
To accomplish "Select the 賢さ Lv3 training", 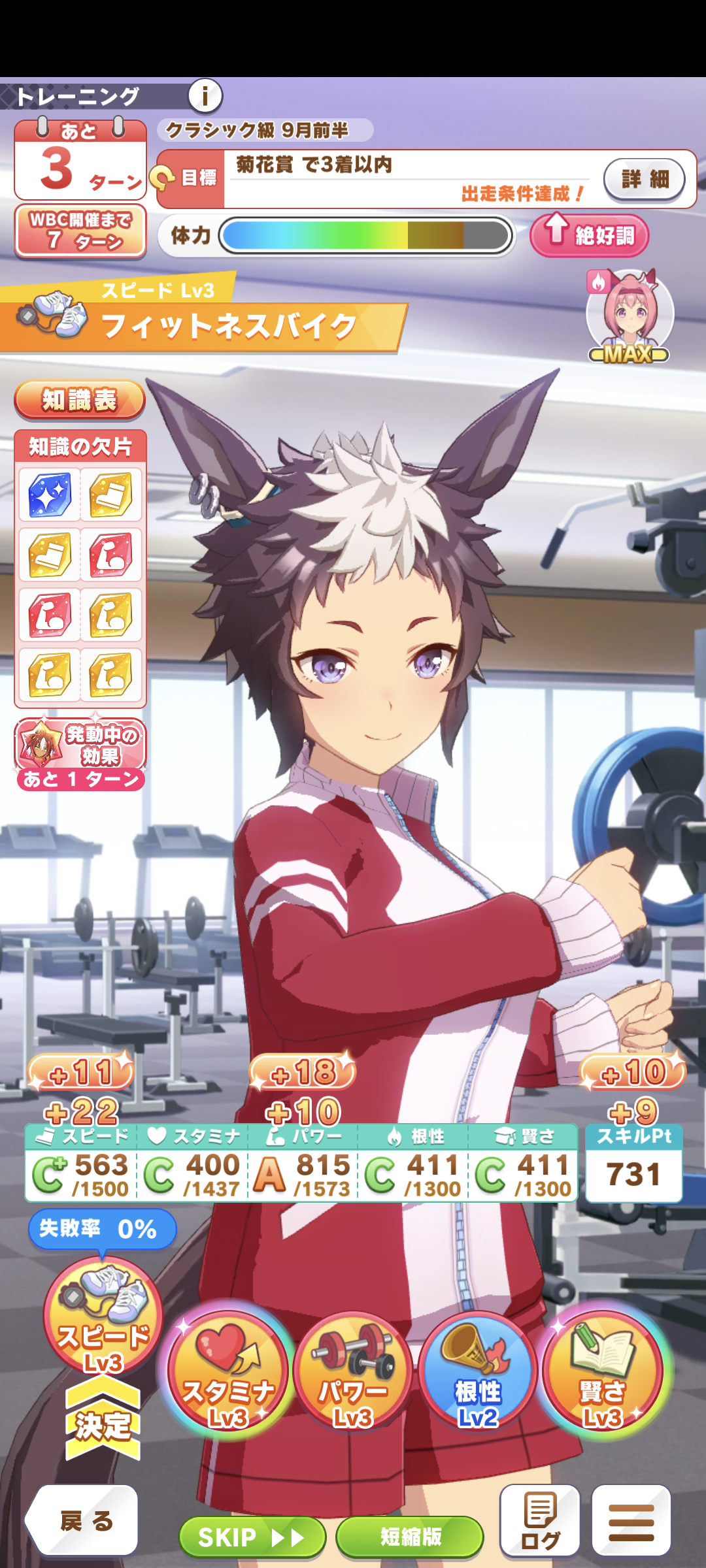I will click(602, 1371).
